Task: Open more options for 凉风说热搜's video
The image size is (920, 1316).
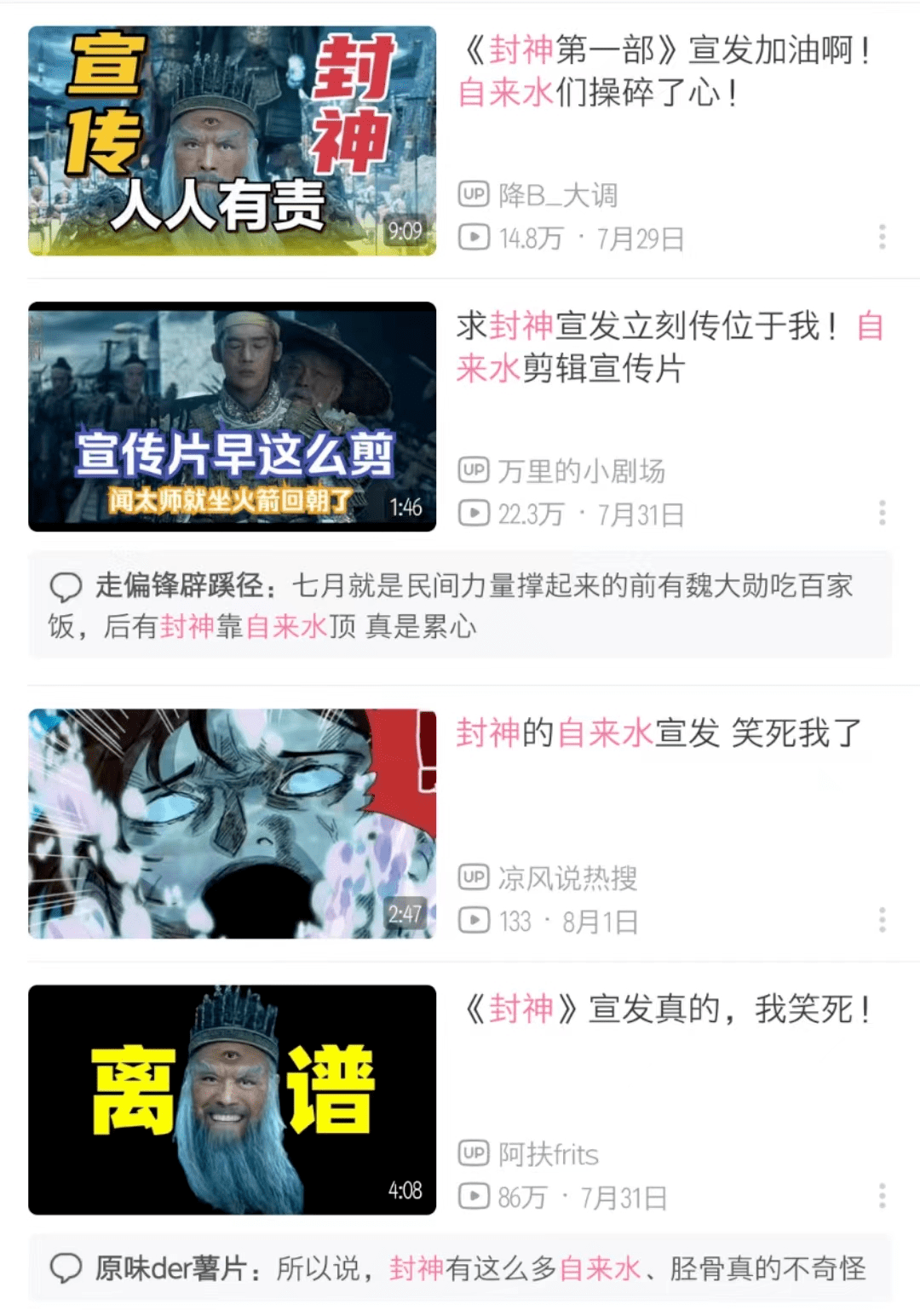Action: pyautogui.click(x=882, y=920)
